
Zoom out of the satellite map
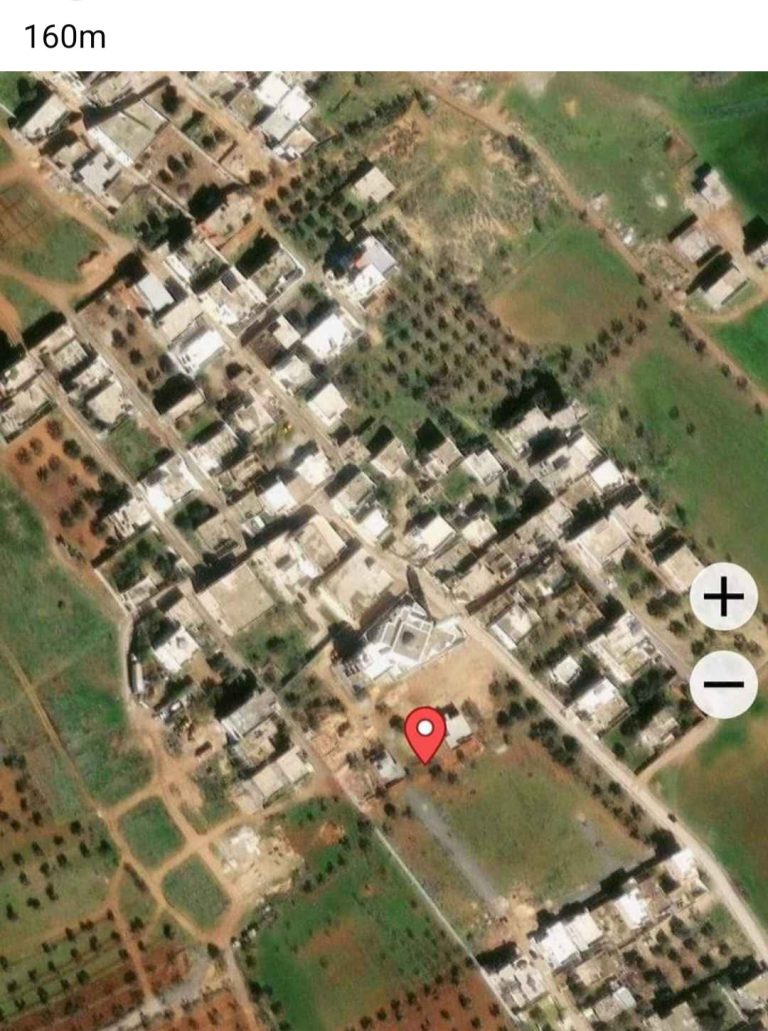[723, 685]
